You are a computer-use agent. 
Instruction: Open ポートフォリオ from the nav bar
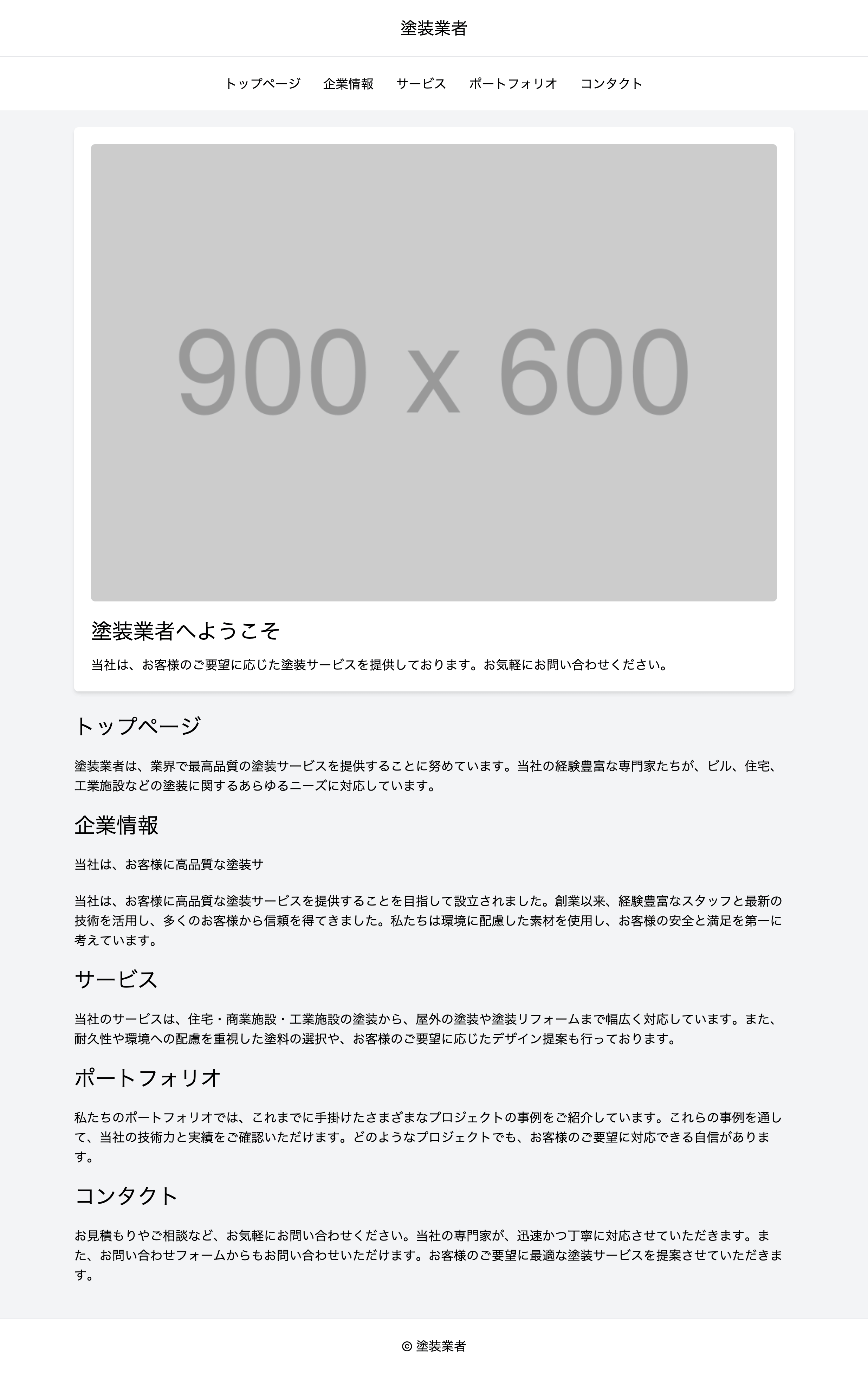tap(512, 84)
